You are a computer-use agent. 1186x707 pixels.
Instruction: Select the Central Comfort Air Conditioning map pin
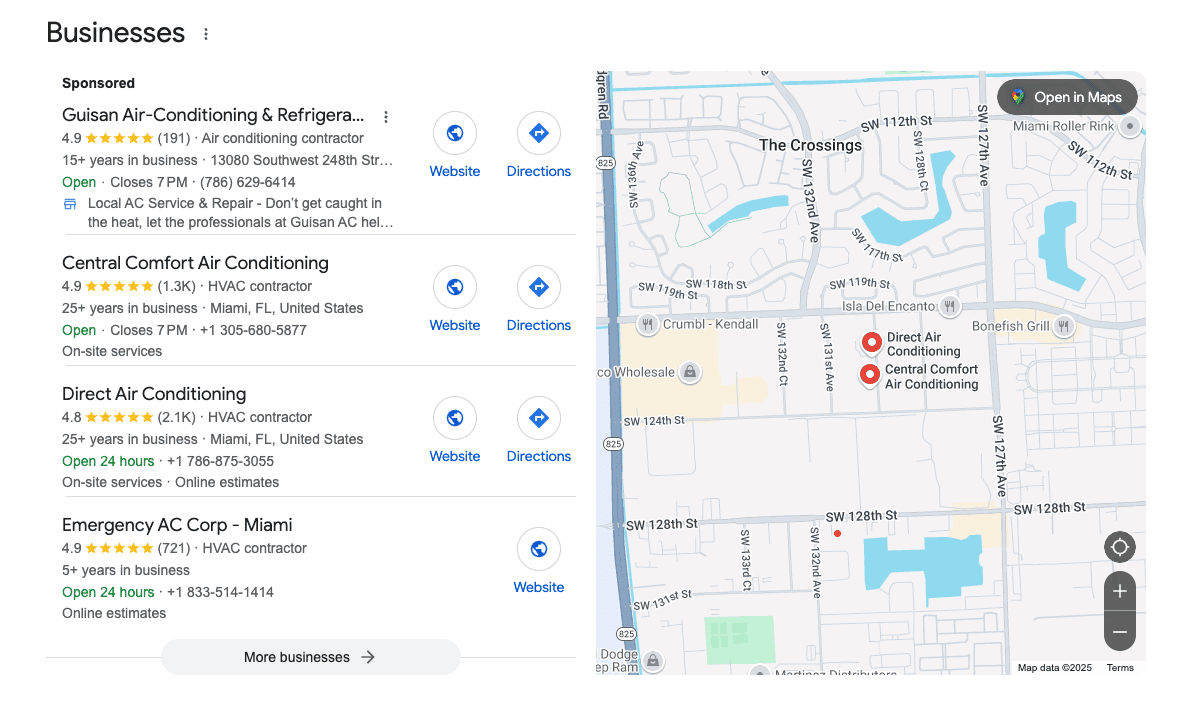pyautogui.click(x=870, y=374)
